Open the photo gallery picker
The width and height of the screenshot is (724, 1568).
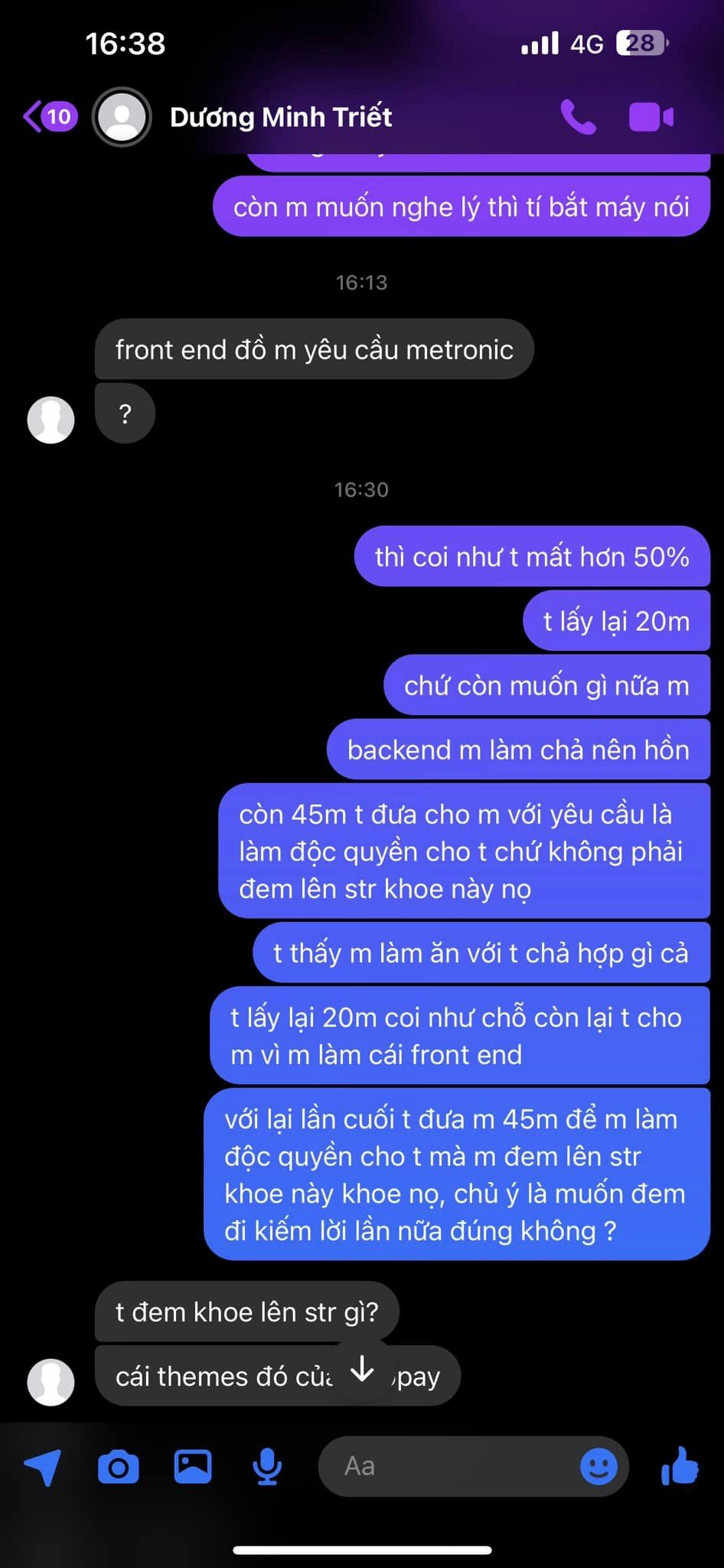(193, 1466)
